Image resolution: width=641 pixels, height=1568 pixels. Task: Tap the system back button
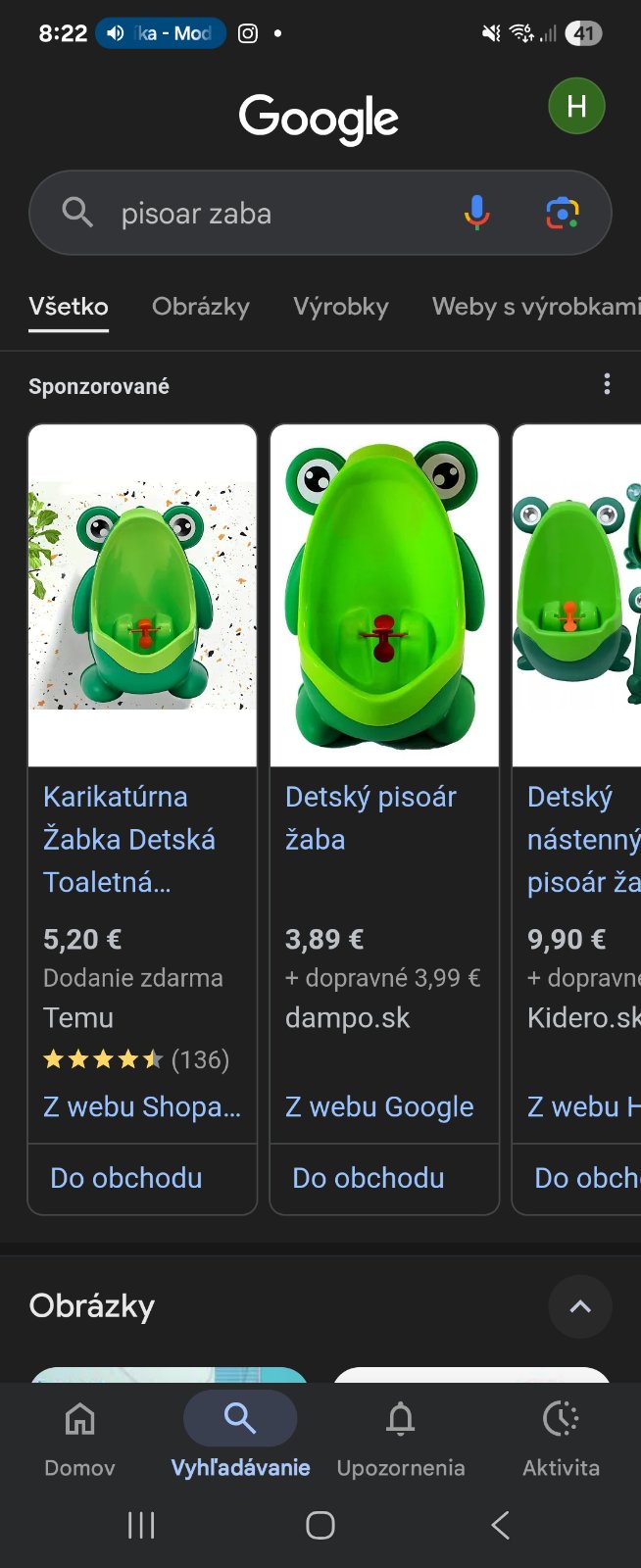click(x=500, y=1525)
